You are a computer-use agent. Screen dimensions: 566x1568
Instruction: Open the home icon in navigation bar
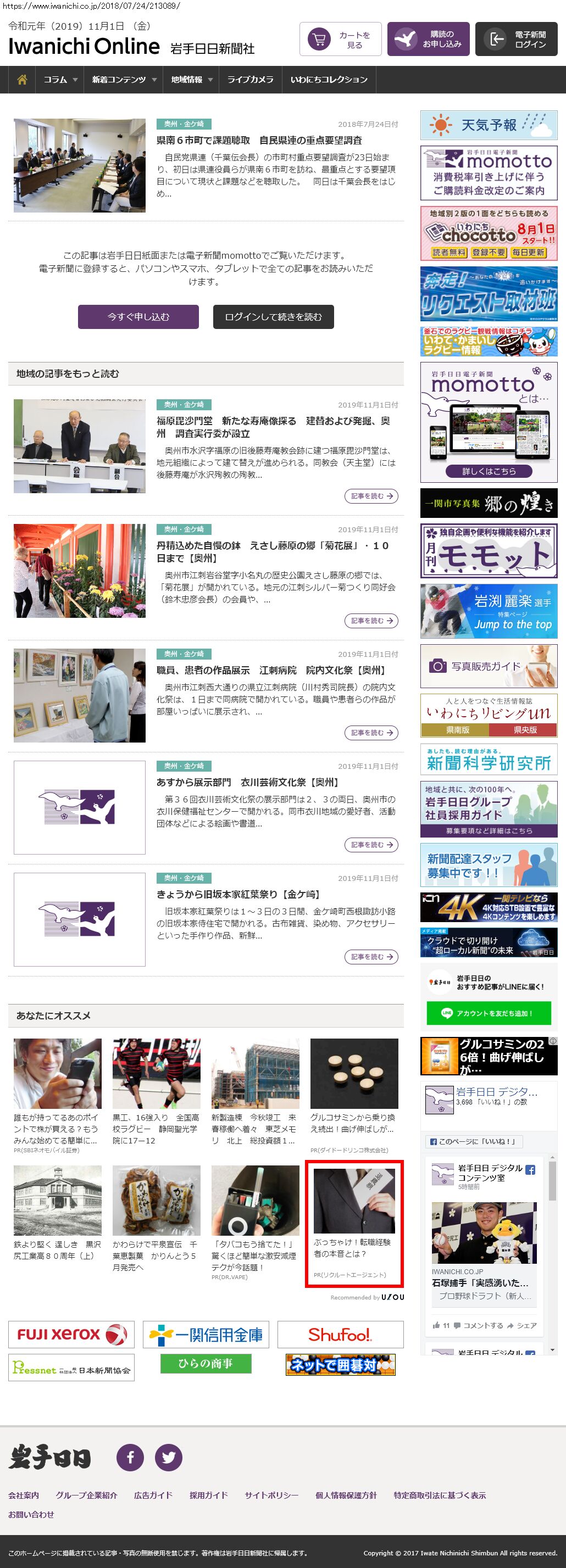23,80
